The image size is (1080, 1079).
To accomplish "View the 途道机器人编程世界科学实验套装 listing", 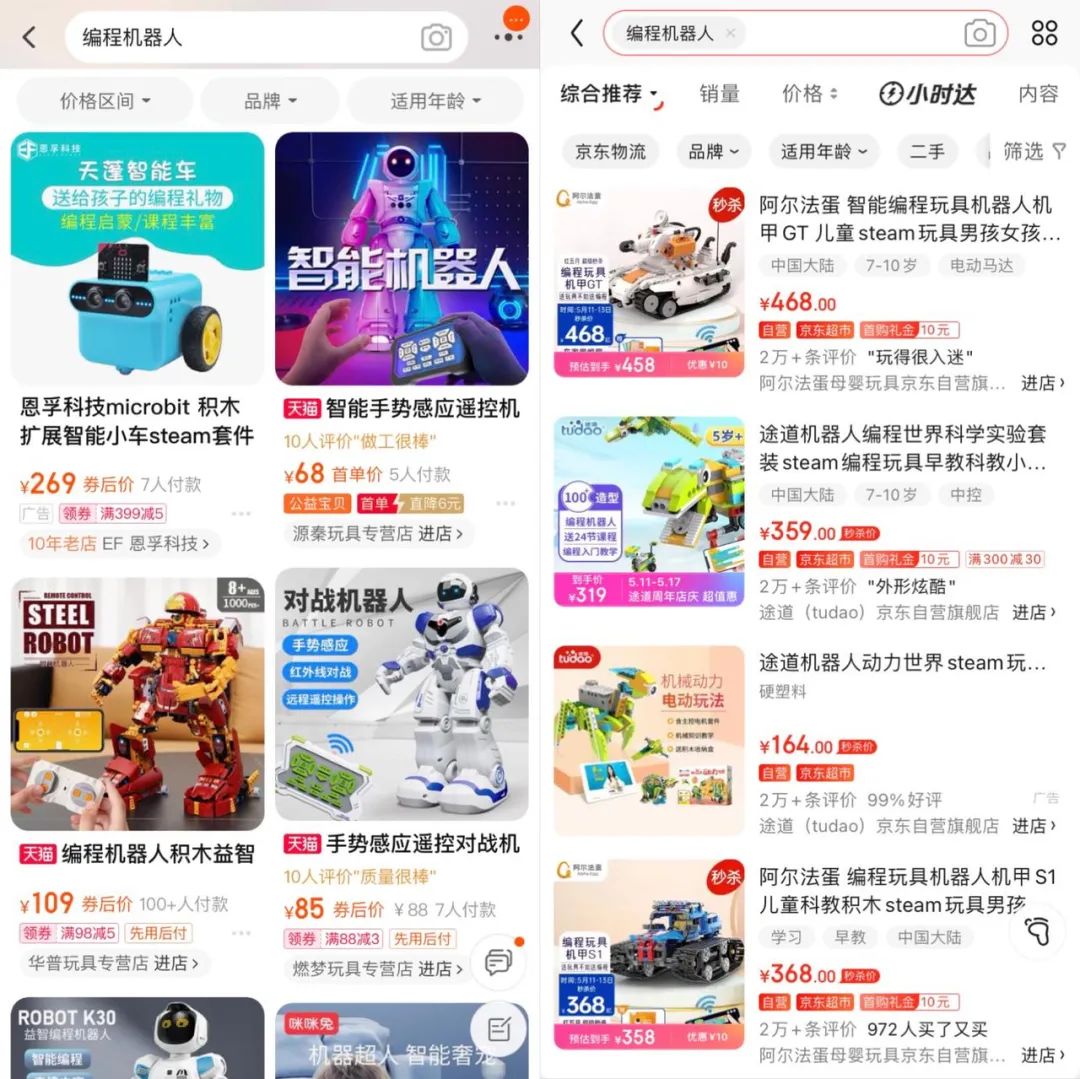I will click(x=903, y=448).
